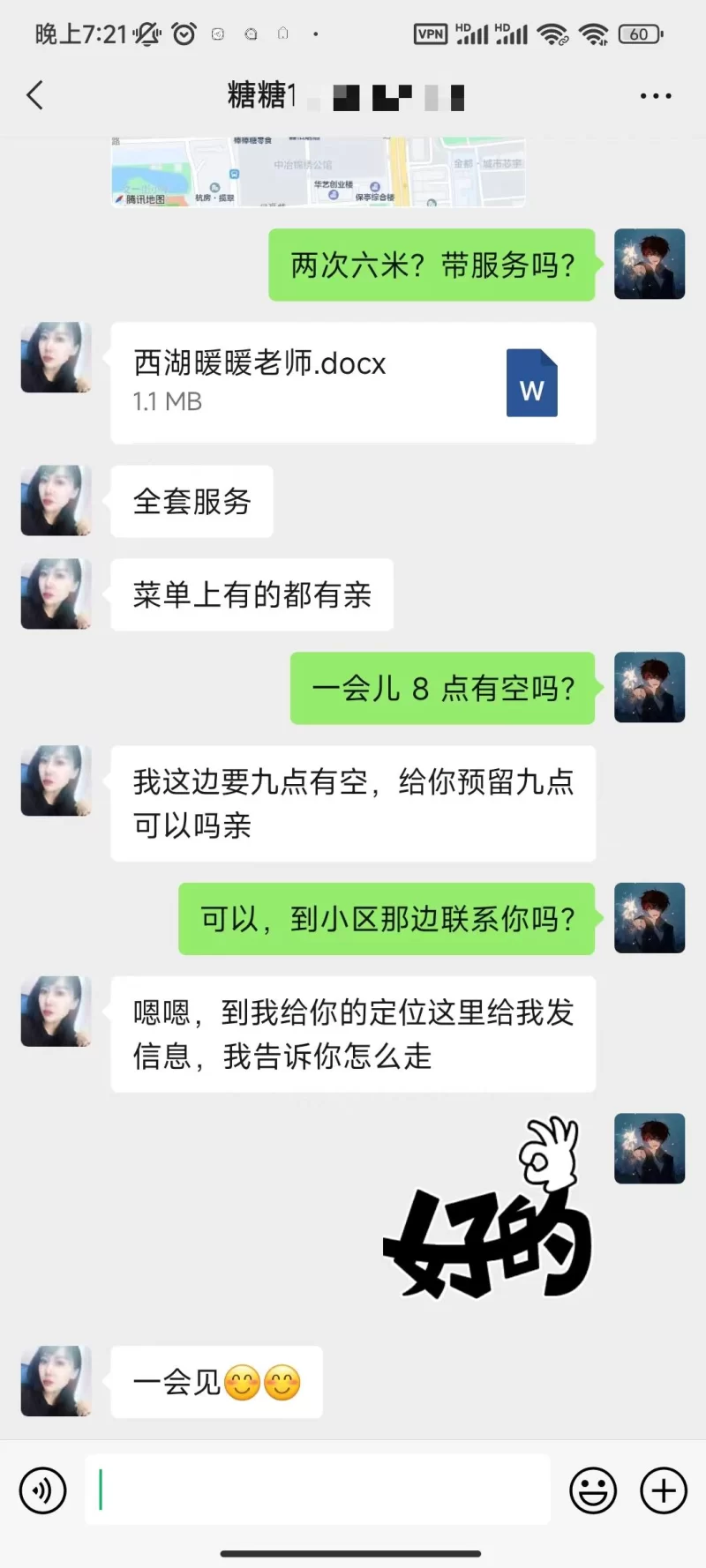Switch to voice message input
This screenshot has height=1568, width=706.
pos(43,1490)
